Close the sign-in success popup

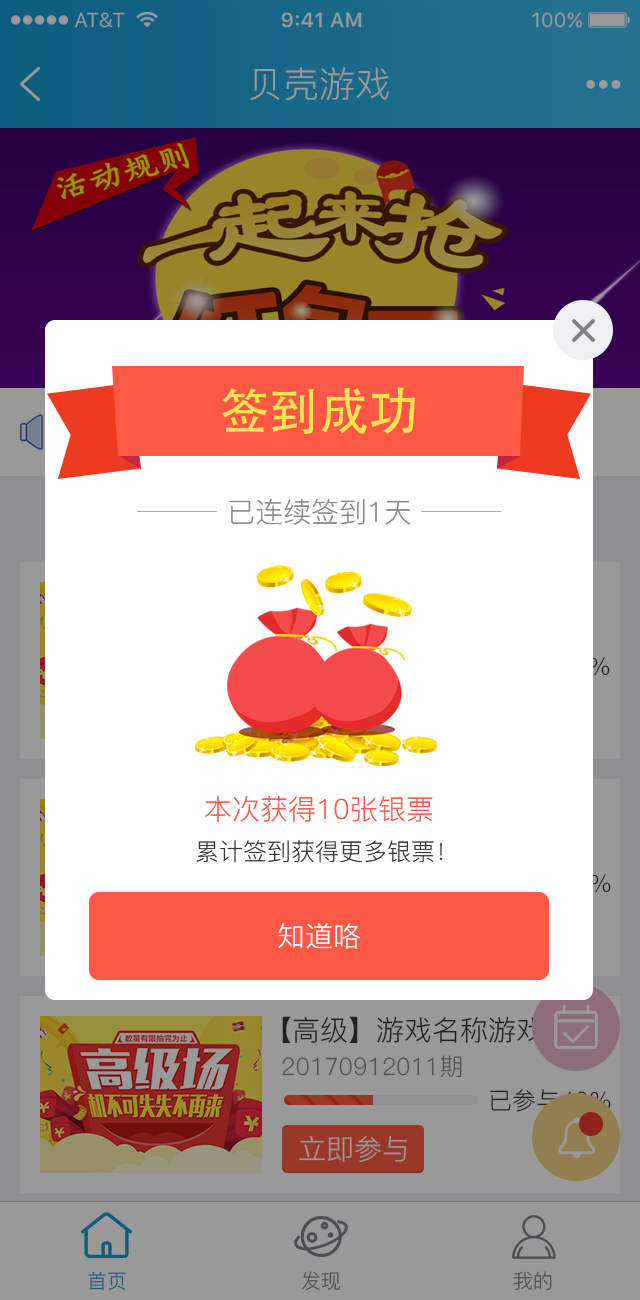click(583, 330)
